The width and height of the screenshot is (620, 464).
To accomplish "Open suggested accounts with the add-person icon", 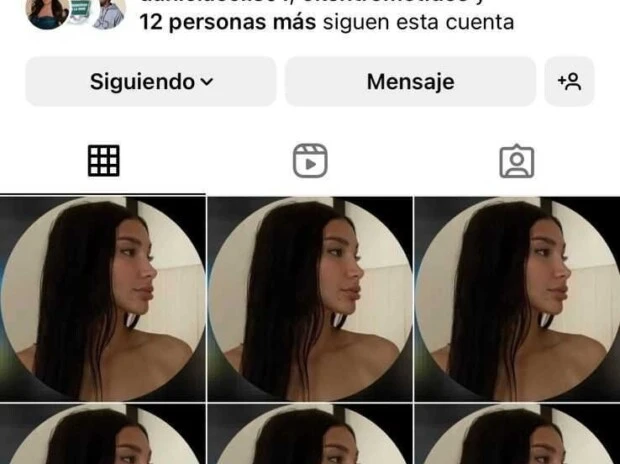I will click(569, 82).
